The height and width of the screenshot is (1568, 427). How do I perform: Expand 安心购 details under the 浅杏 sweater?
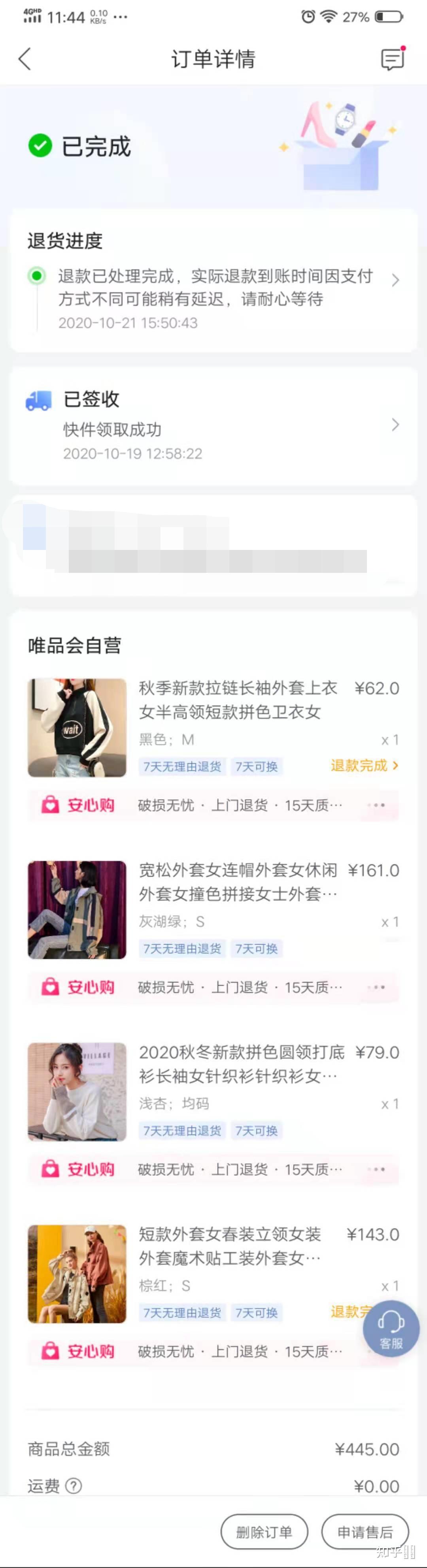coord(376,1169)
